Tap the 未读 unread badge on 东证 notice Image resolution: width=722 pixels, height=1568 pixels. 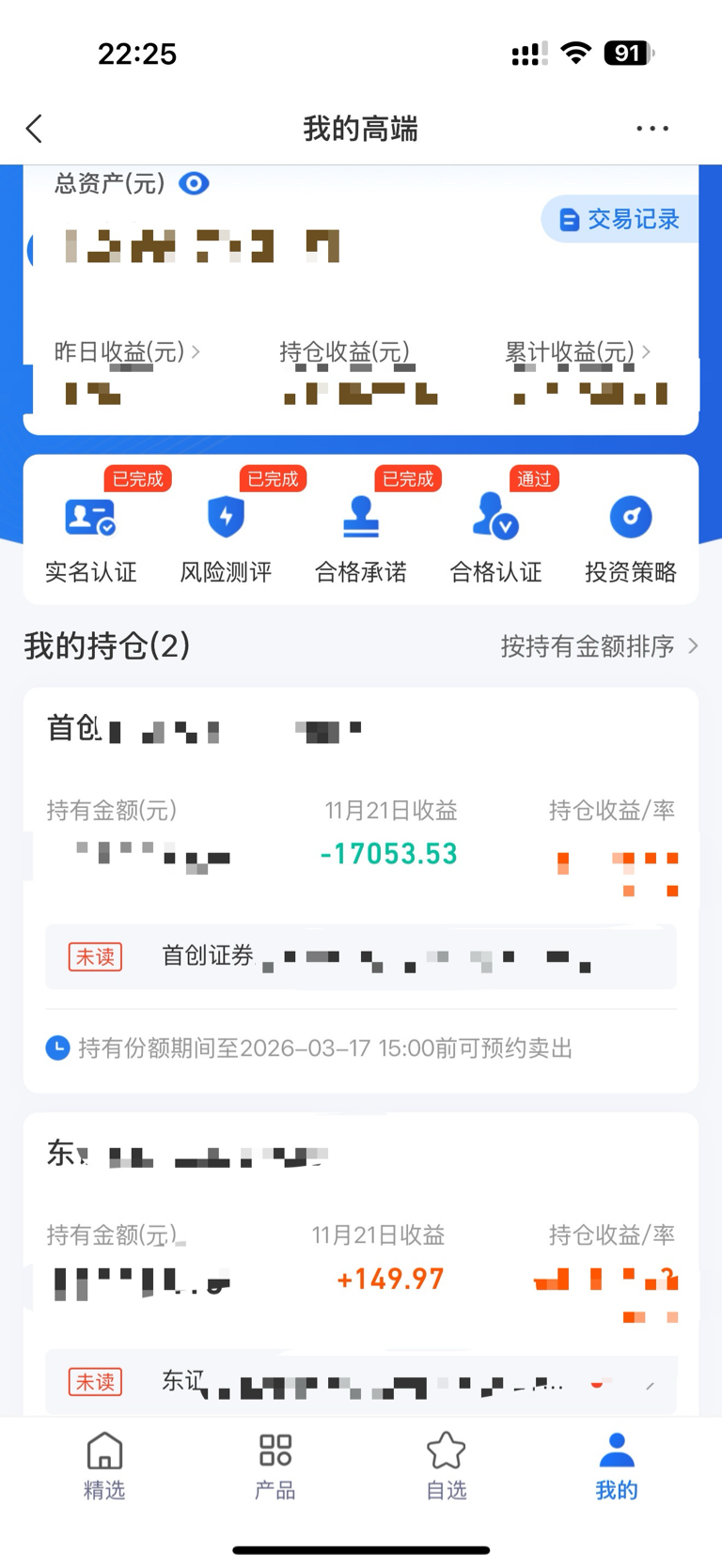click(x=95, y=1381)
